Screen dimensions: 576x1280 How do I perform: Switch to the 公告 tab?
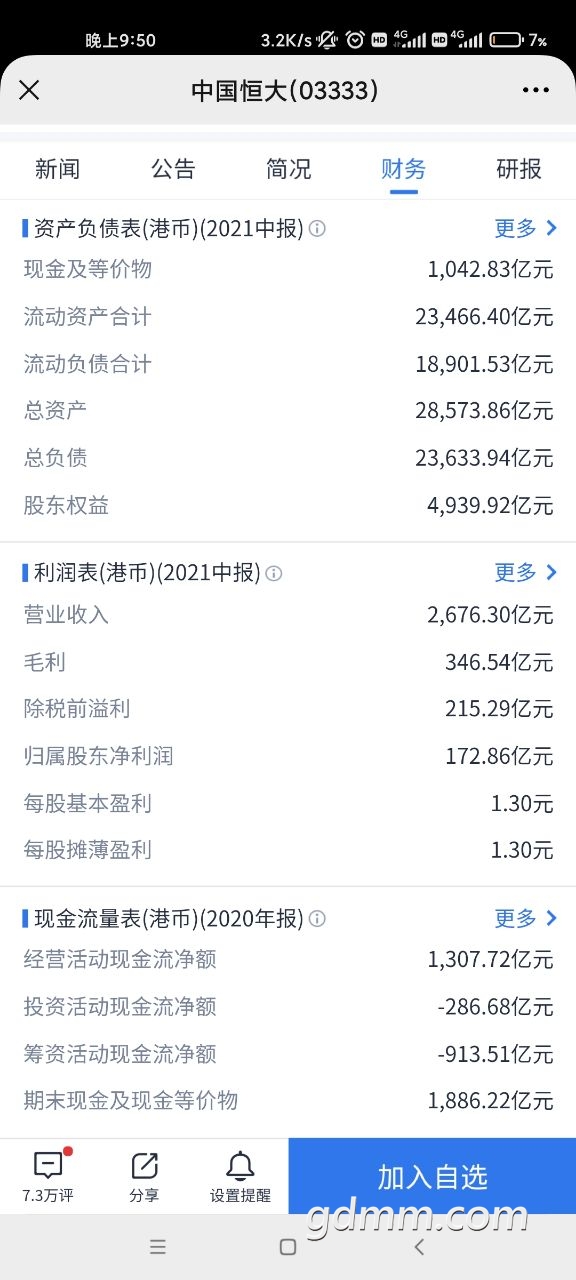(x=173, y=169)
